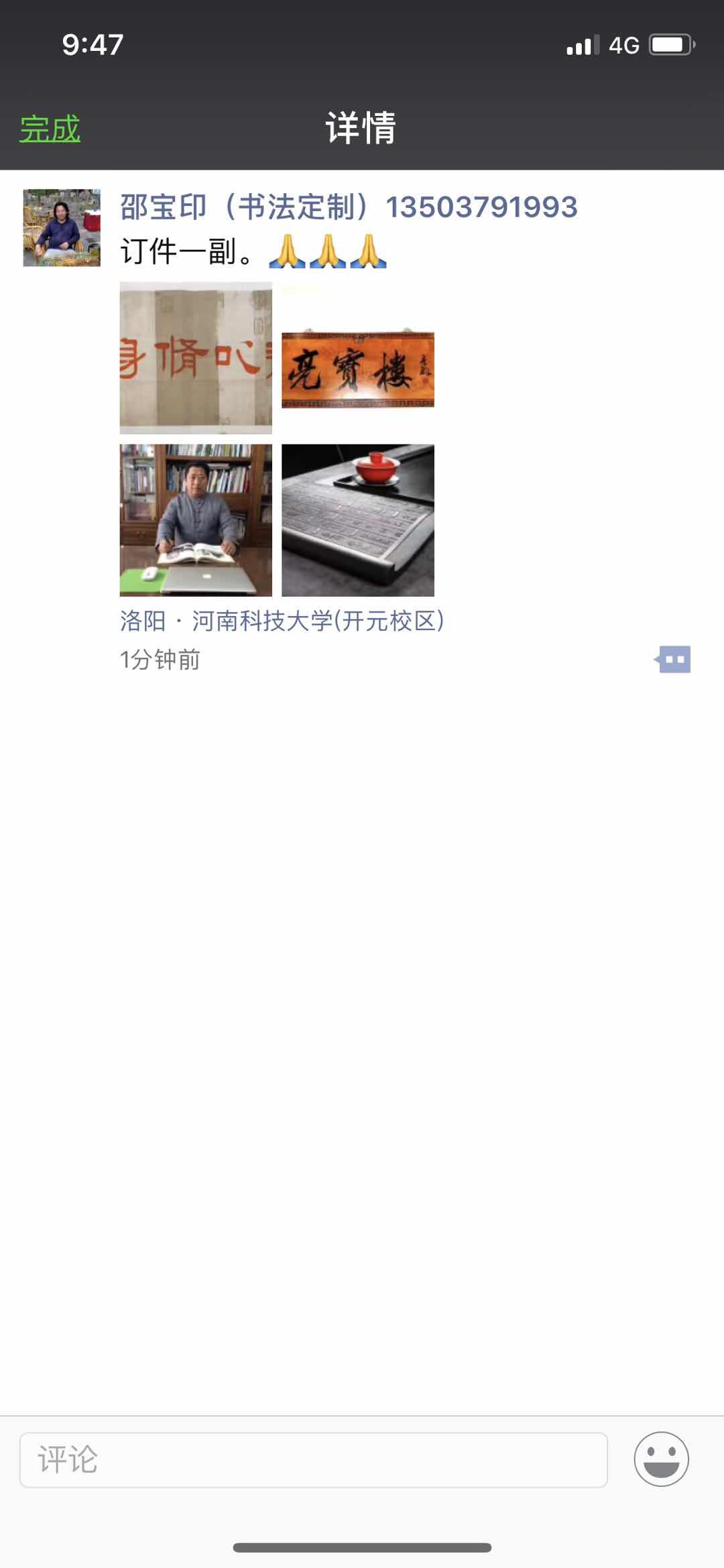Open location 洛阳·河南科技大学(开元校区)
The height and width of the screenshot is (1568, 724).
point(282,621)
